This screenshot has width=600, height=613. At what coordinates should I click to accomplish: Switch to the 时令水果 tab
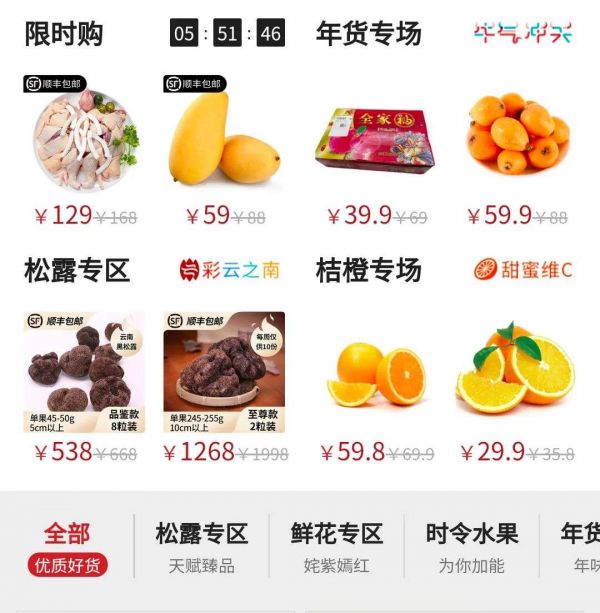coord(471,548)
